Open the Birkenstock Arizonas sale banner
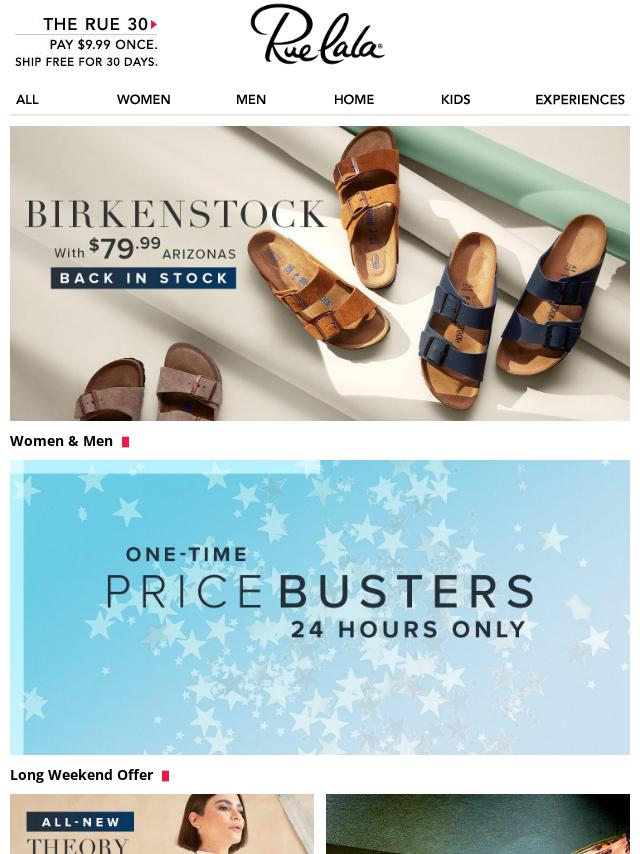This screenshot has width=640, height=854. click(x=319, y=272)
